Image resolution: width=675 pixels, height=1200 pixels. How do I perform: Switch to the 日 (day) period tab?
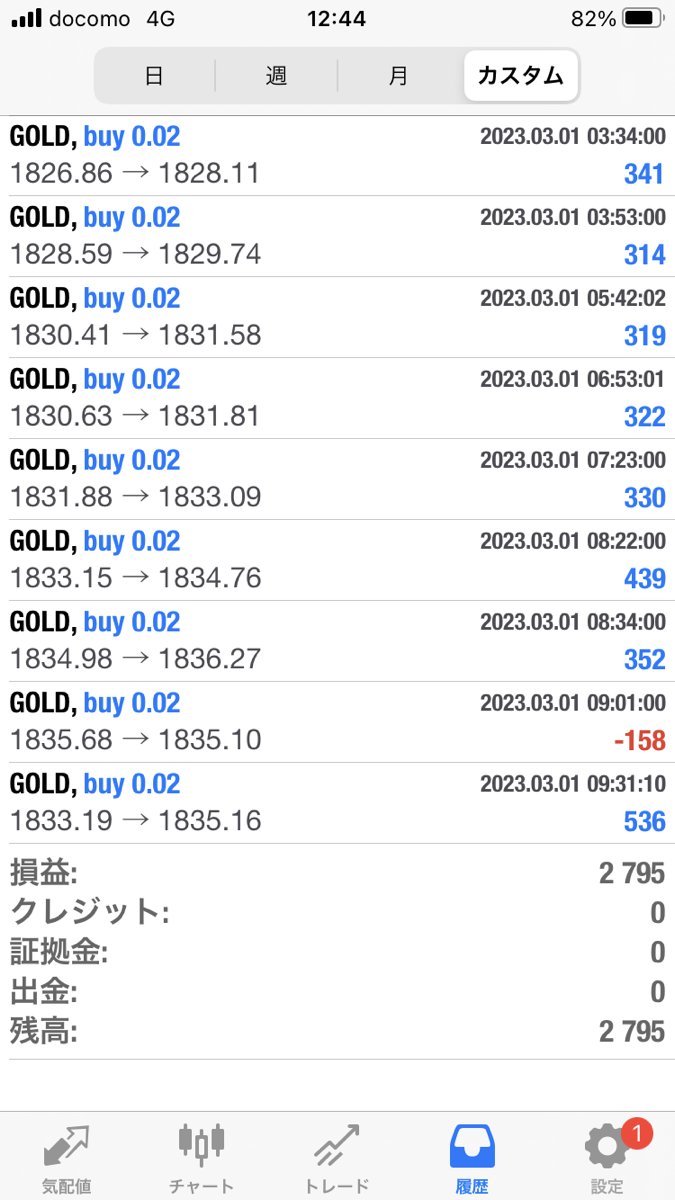pos(154,76)
